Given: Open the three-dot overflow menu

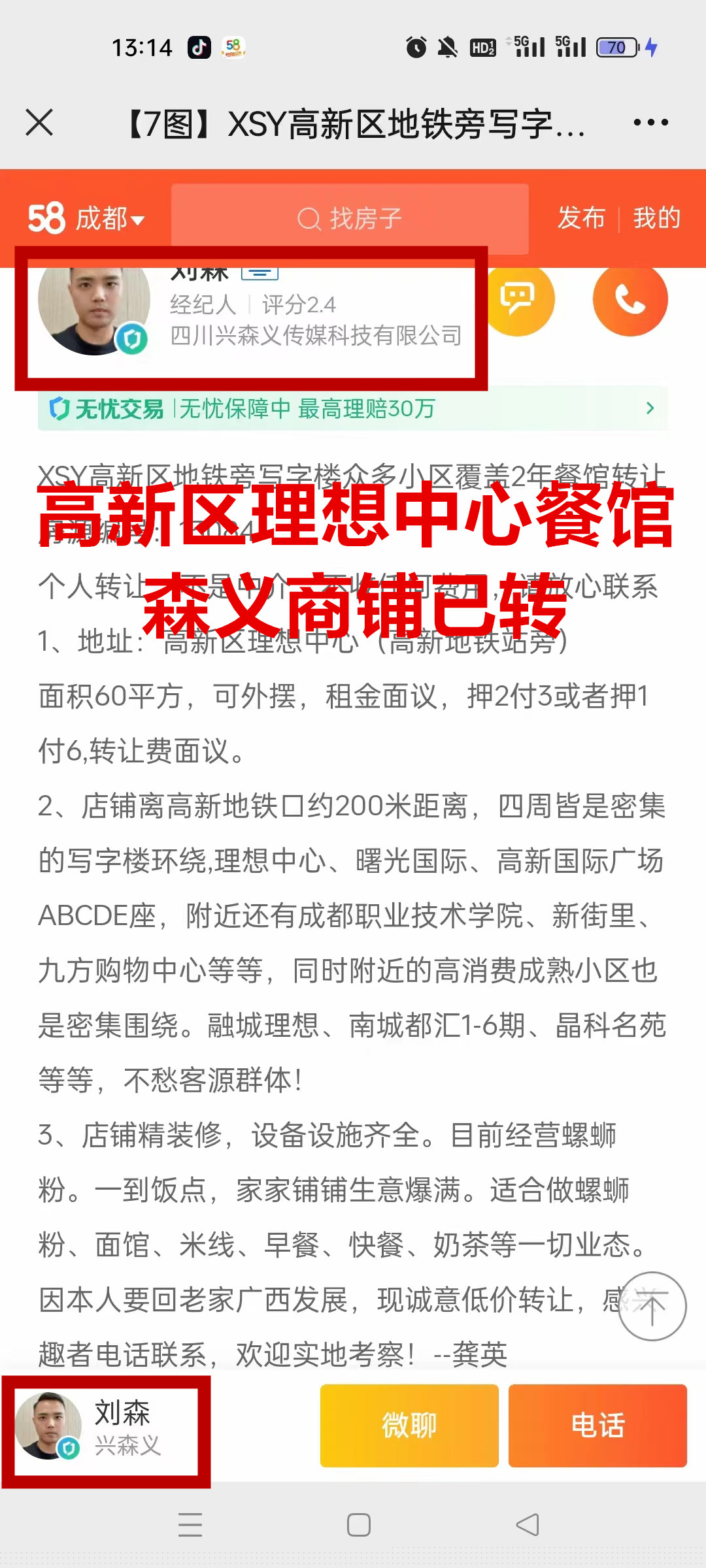Looking at the screenshot, I should 651,122.
